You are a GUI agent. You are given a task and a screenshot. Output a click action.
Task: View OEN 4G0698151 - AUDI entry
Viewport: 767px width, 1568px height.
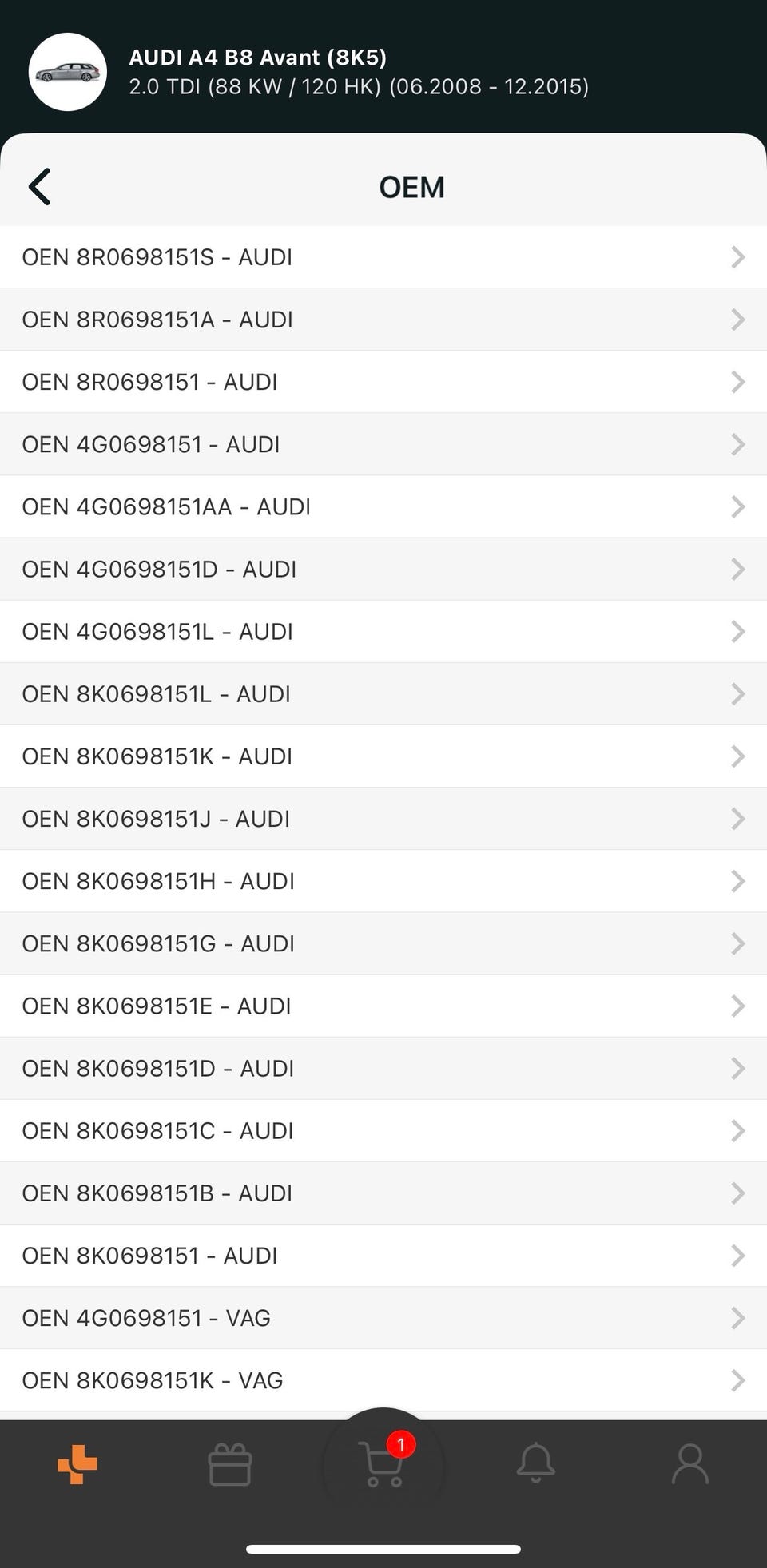click(x=383, y=444)
